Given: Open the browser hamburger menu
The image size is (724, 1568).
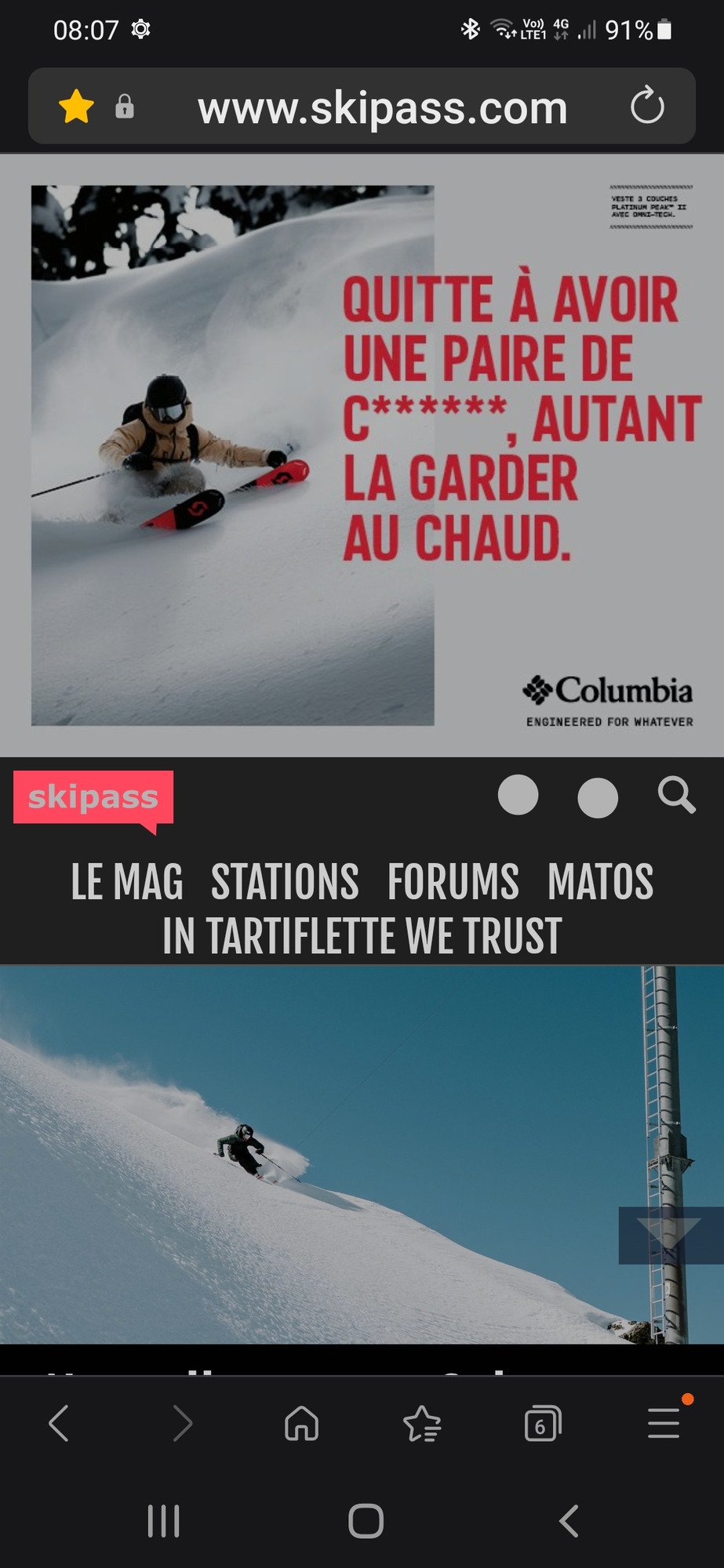Looking at the screenshot, I should (664, 1423).
